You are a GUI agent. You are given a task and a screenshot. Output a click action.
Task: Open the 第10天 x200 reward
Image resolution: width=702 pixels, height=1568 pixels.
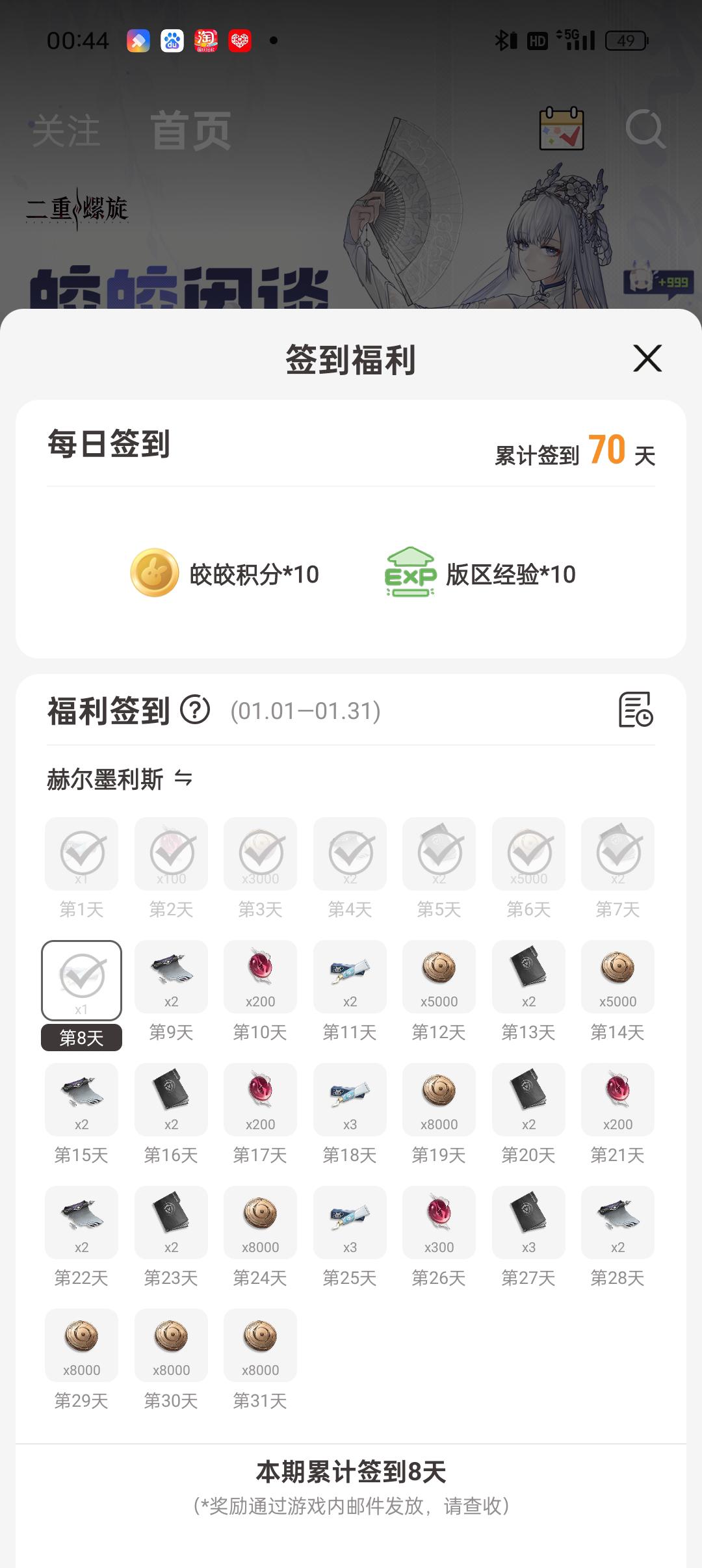click(260, 976)
